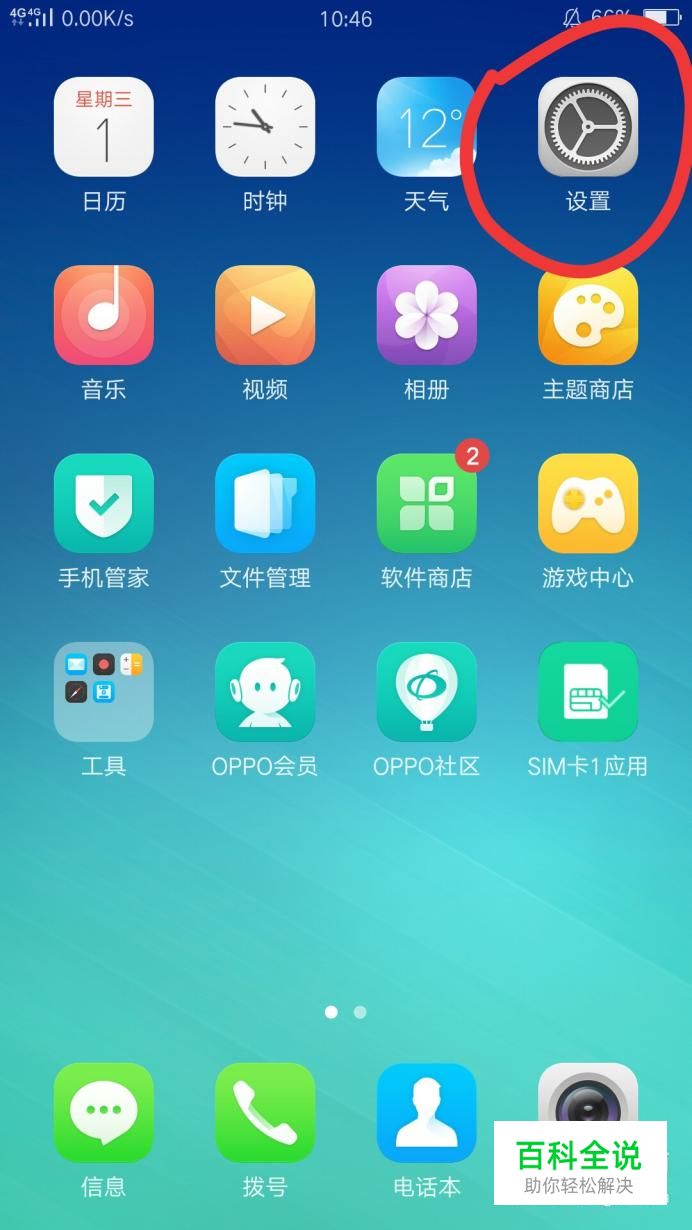This screenshot has height=1230, width=692.
Task: Open the 天气 weather app
Action: pyautogui.click(x=426, y=127)
